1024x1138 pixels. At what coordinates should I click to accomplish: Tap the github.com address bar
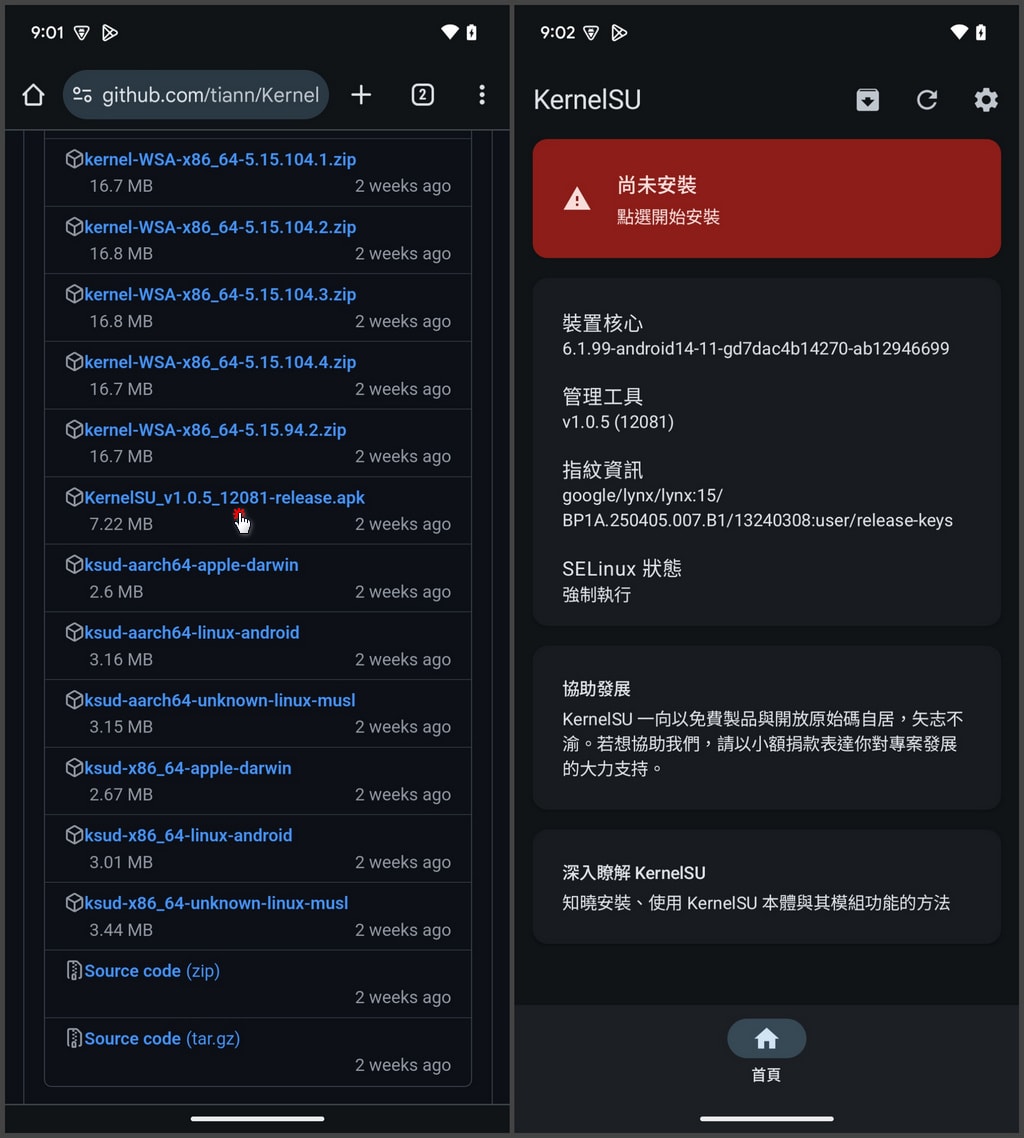click(x=196, y=95)
